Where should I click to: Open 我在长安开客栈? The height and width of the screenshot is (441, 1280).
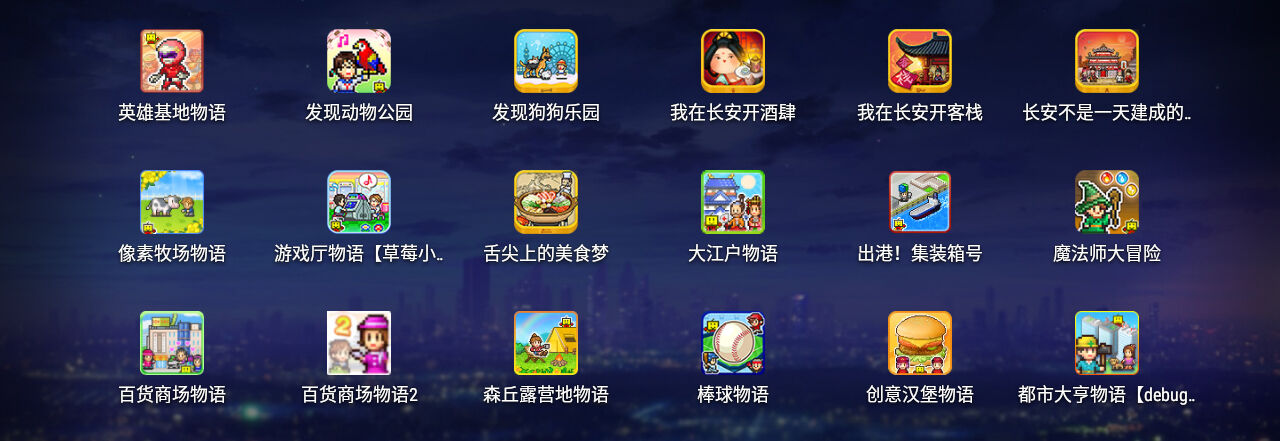tap(920, 61)
